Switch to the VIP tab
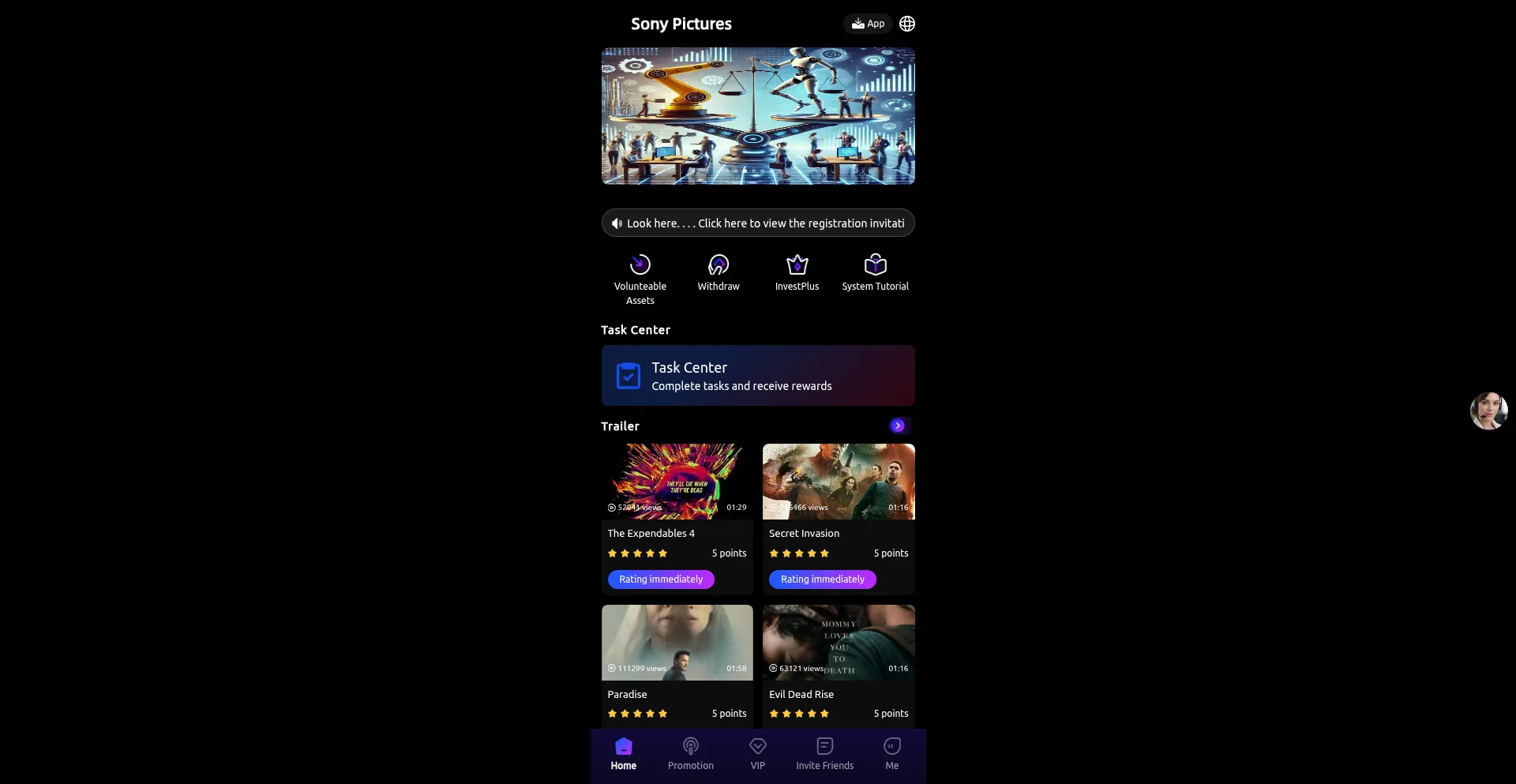The image size is (1516, 784). [758, 754]
